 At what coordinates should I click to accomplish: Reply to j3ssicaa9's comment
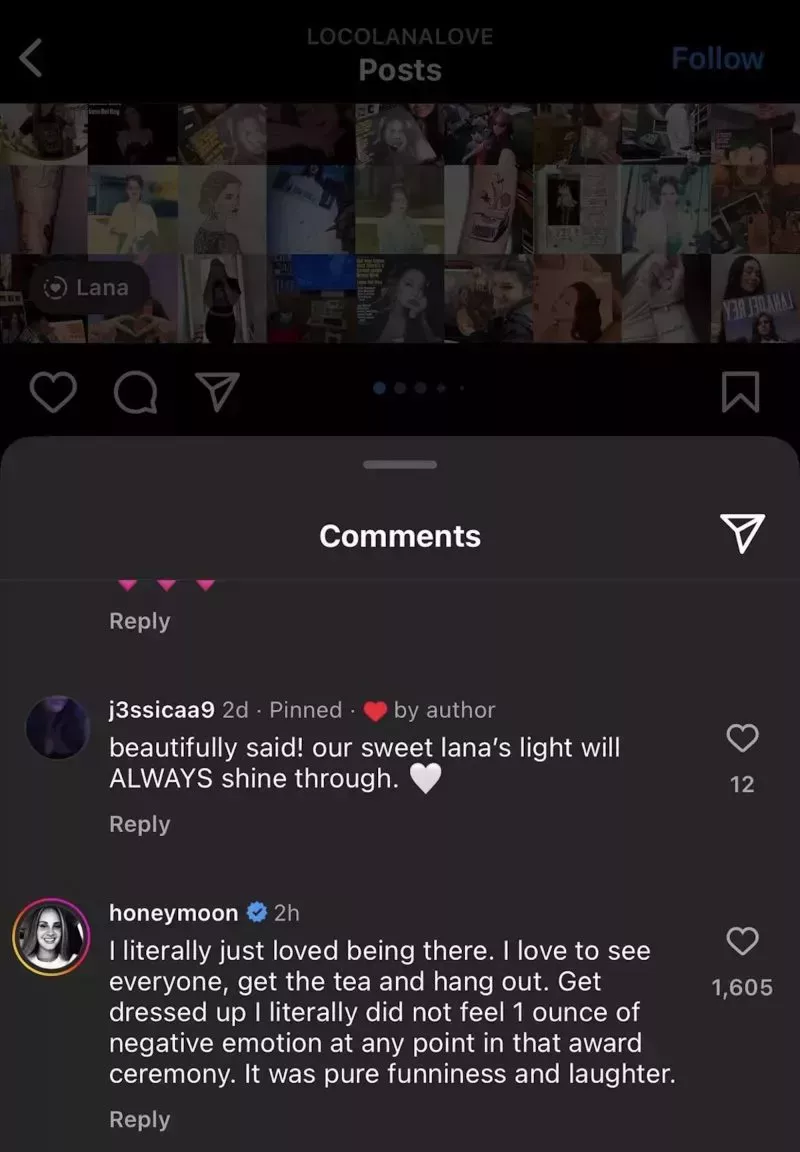(x=139, y=824)
